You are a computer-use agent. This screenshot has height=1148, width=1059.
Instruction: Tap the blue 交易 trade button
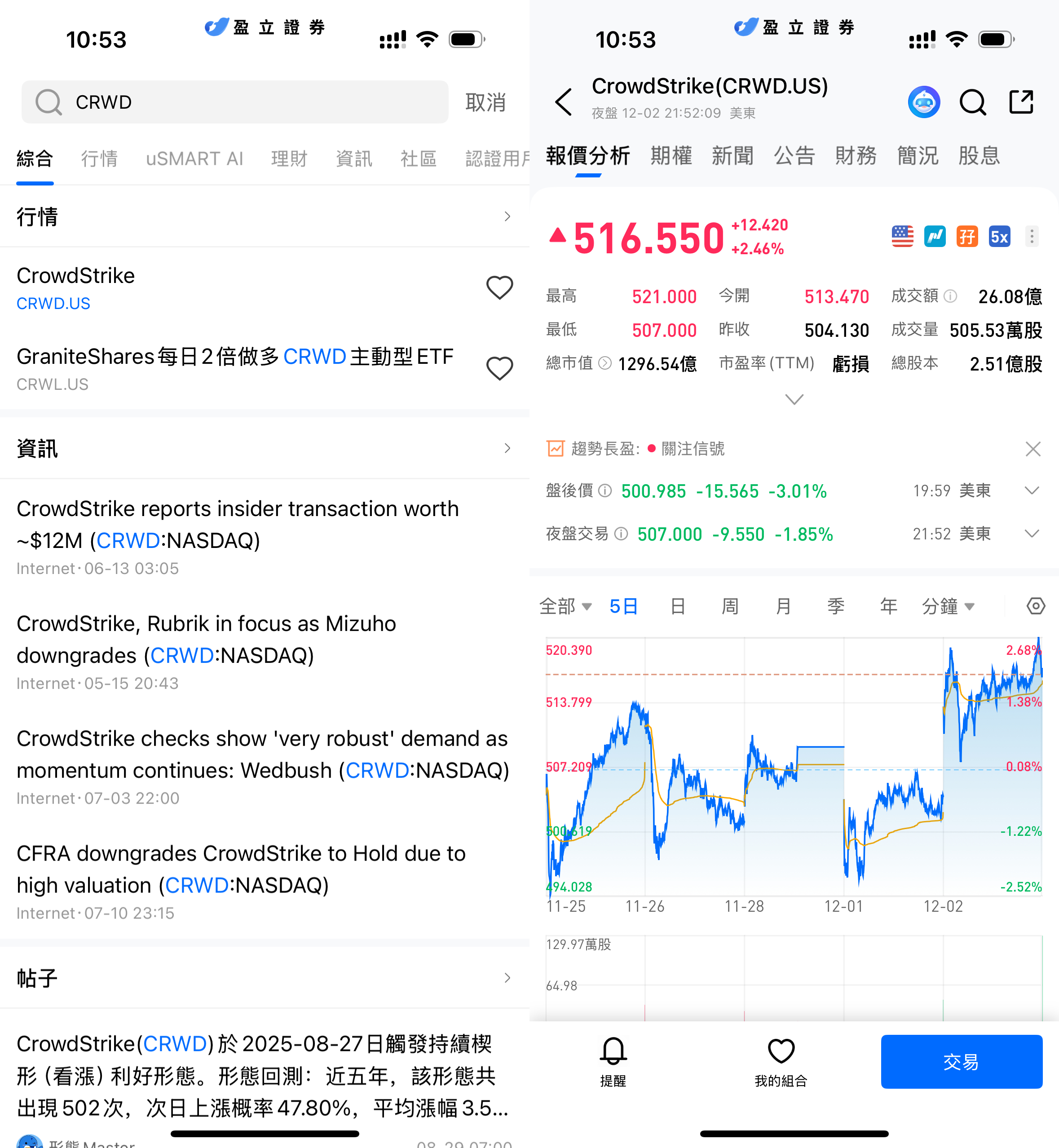(x=962, y=1061)
